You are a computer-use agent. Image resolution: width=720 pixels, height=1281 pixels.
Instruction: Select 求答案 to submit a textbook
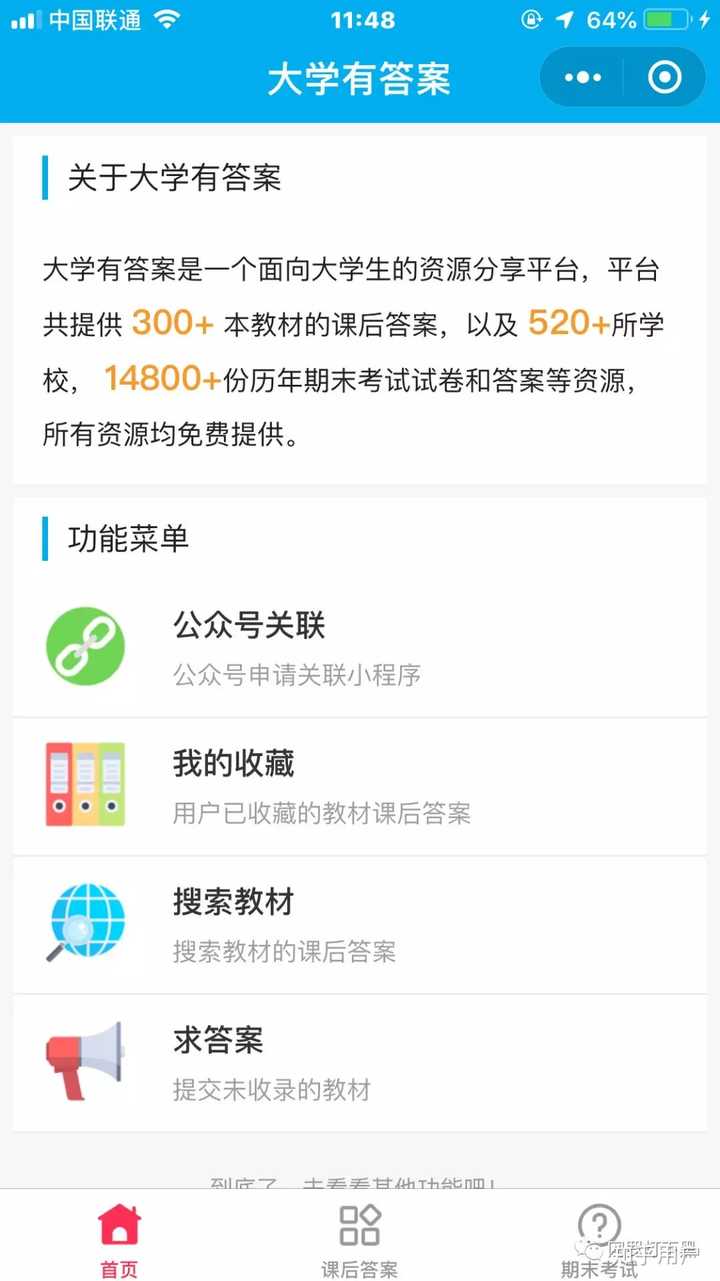pos(360,1062)
